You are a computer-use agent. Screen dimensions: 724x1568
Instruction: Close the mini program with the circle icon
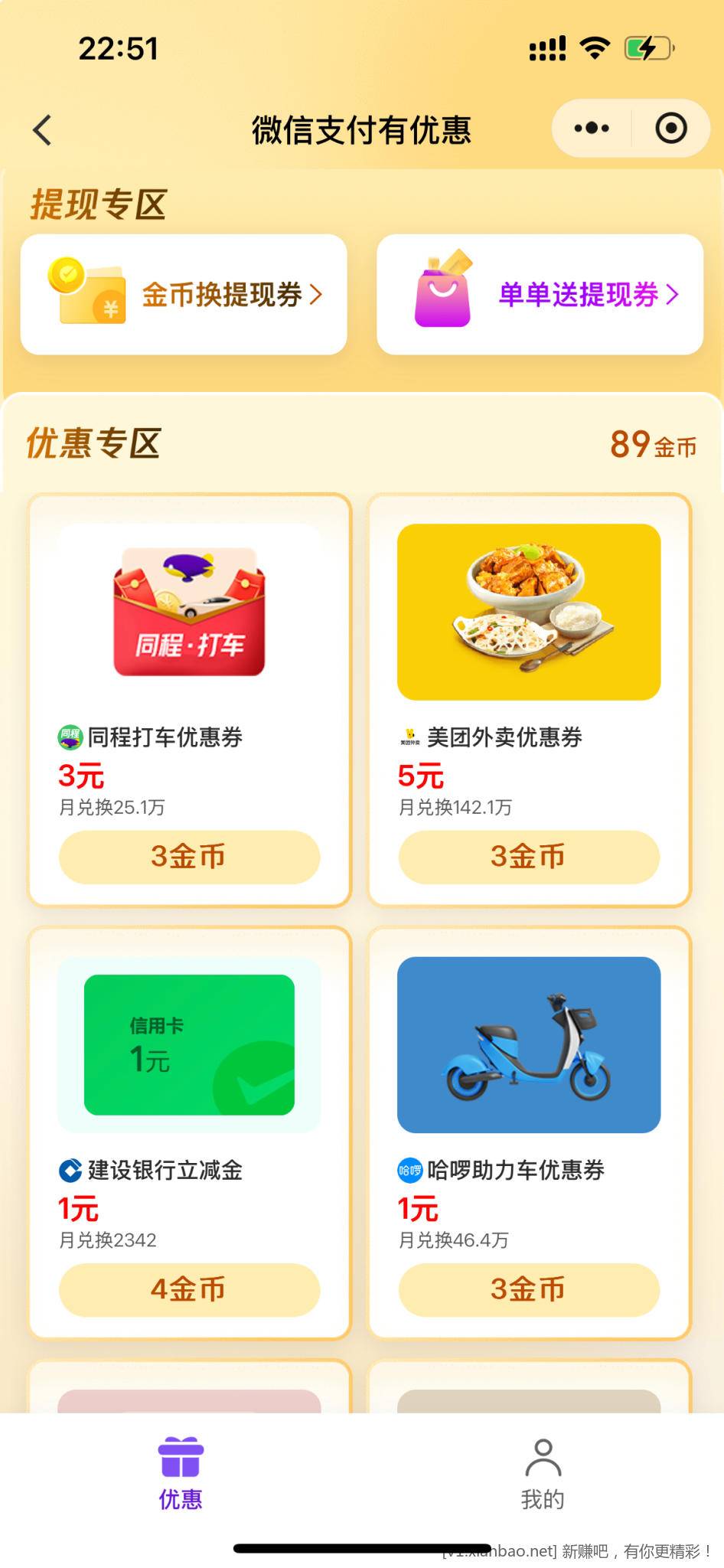point(671,129)
